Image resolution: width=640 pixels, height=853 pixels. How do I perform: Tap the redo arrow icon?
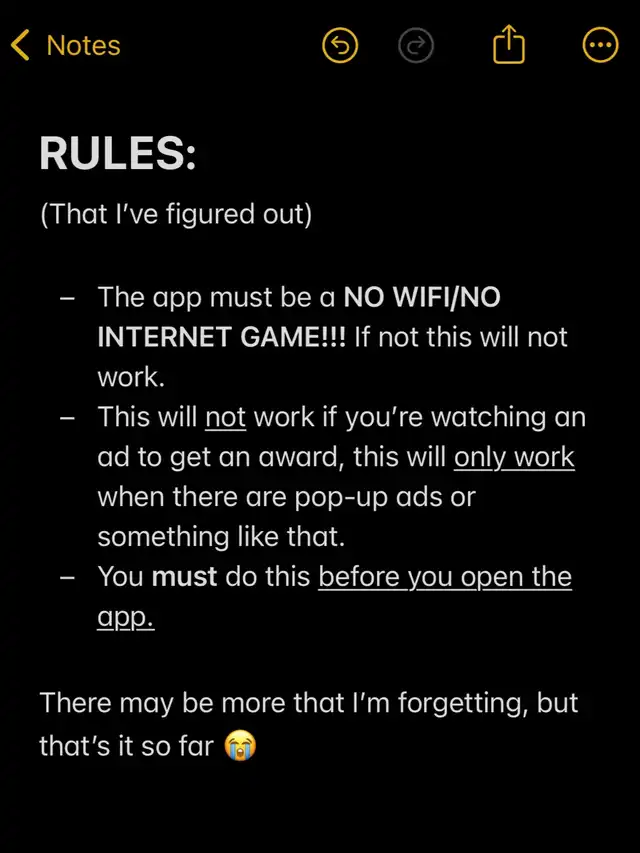click(x=416, y=45)
